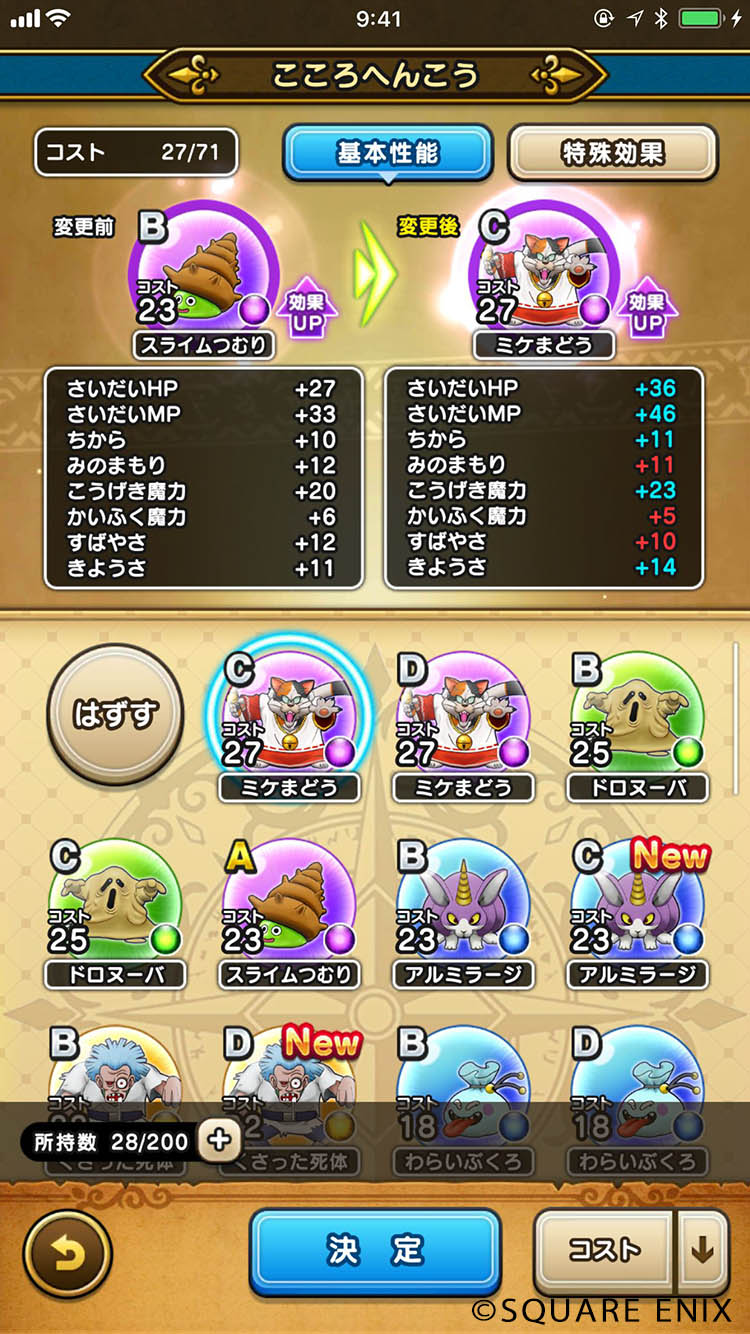This screenshot has height=1334, width=750.
Task: Toggle sort direction with the down arrow
Action: point(703,1251)
